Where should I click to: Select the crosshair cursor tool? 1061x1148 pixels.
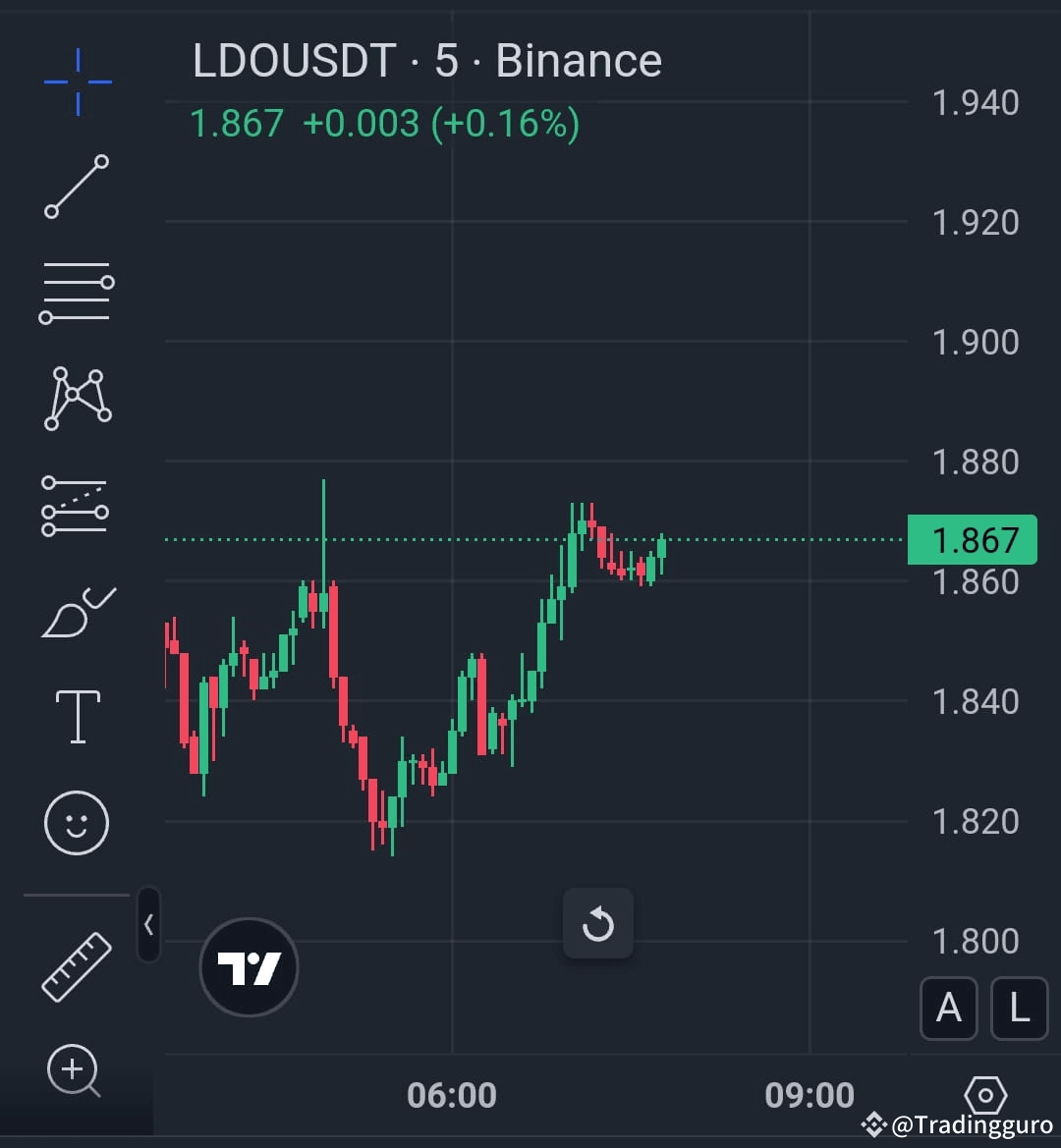(x=77, y=82)
